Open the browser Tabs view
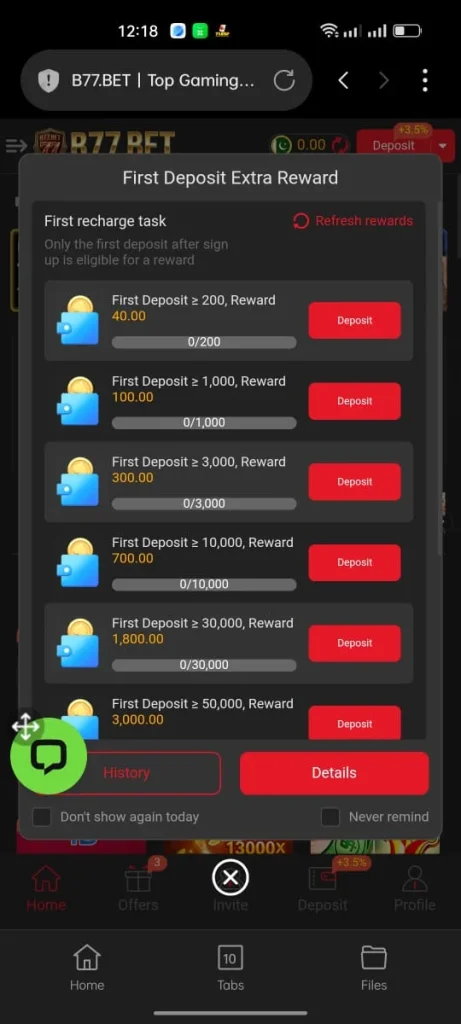This screenshot has height=1024, width=461. pyautogui.click(x=230, y=968)
